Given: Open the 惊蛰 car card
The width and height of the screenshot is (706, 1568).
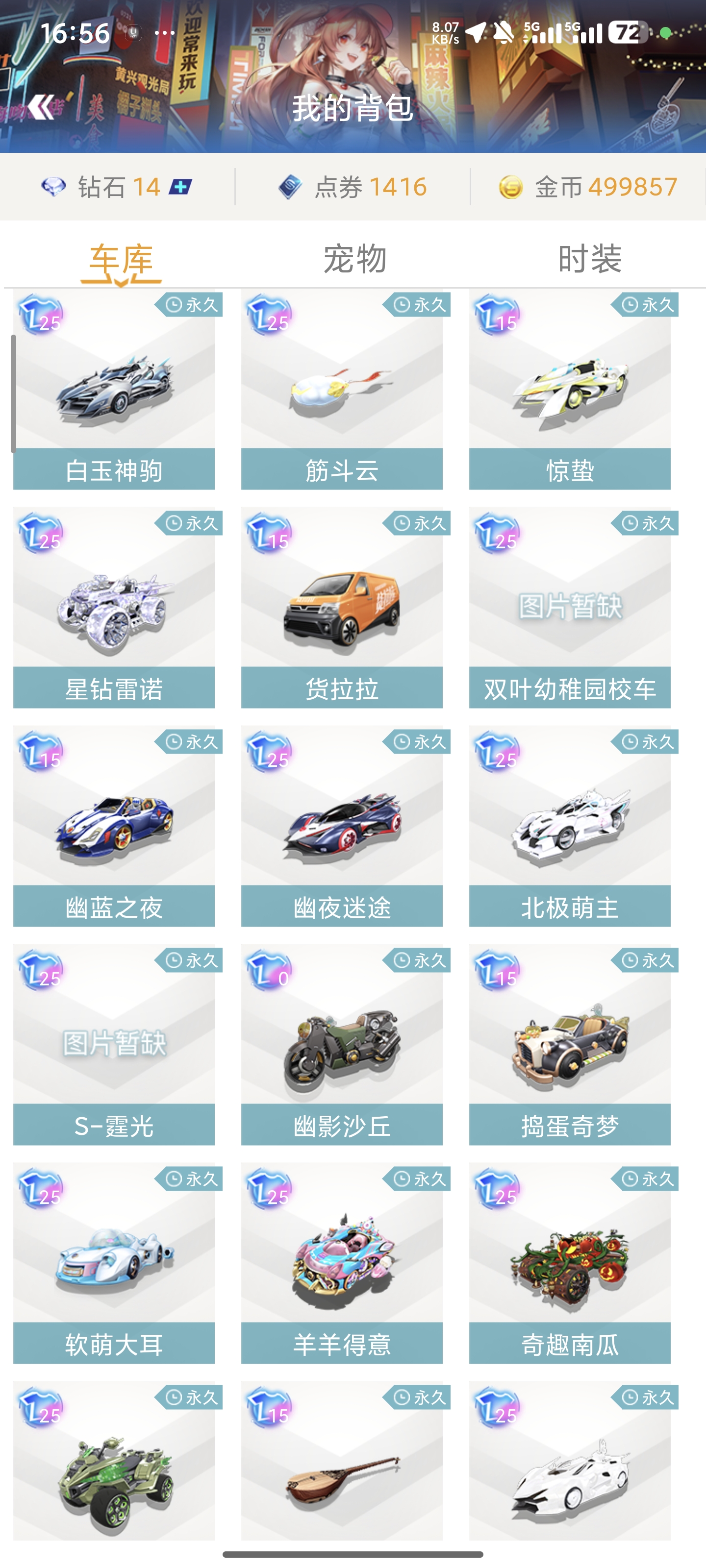Looking at the screenshot, I should click(570, 390).
